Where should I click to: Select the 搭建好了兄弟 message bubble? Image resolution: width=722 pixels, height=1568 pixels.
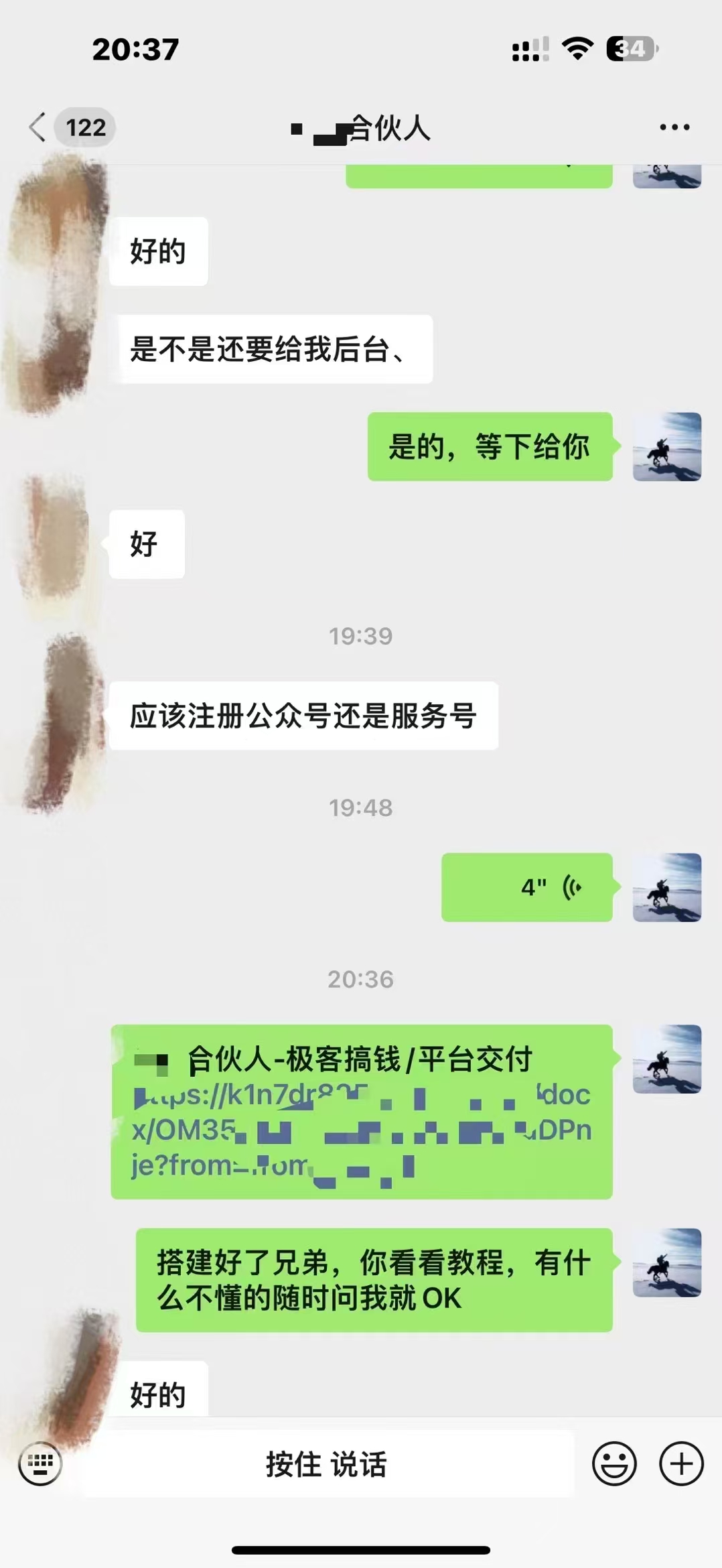374,1278
